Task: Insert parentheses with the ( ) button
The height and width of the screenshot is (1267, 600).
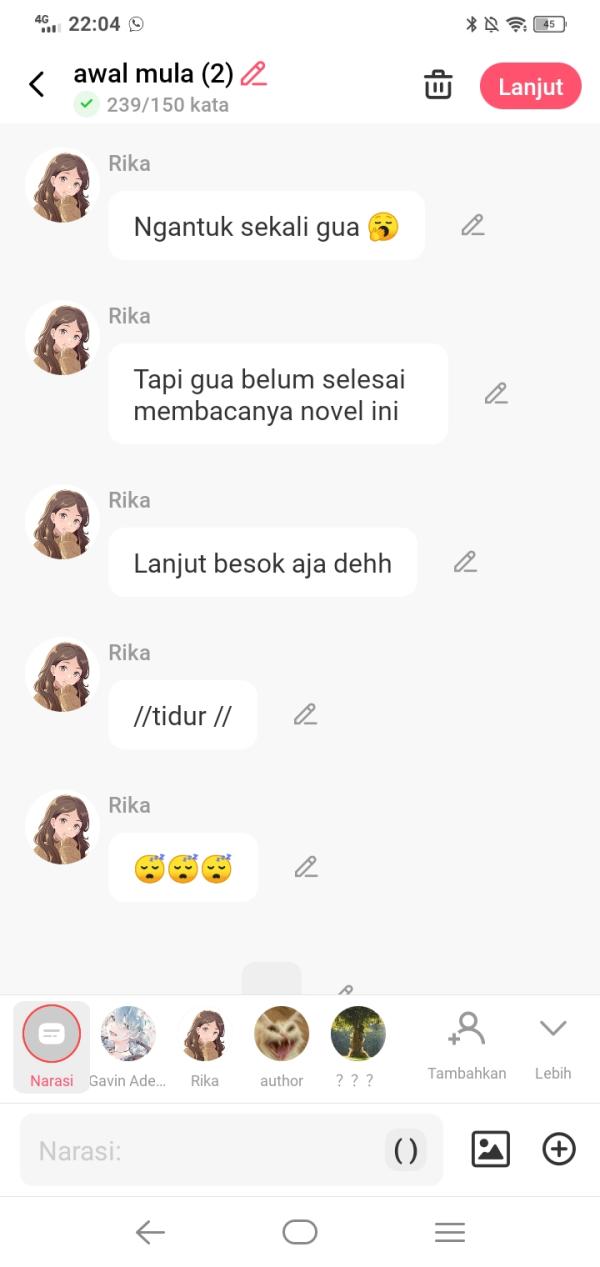Action: [406, 1151]
